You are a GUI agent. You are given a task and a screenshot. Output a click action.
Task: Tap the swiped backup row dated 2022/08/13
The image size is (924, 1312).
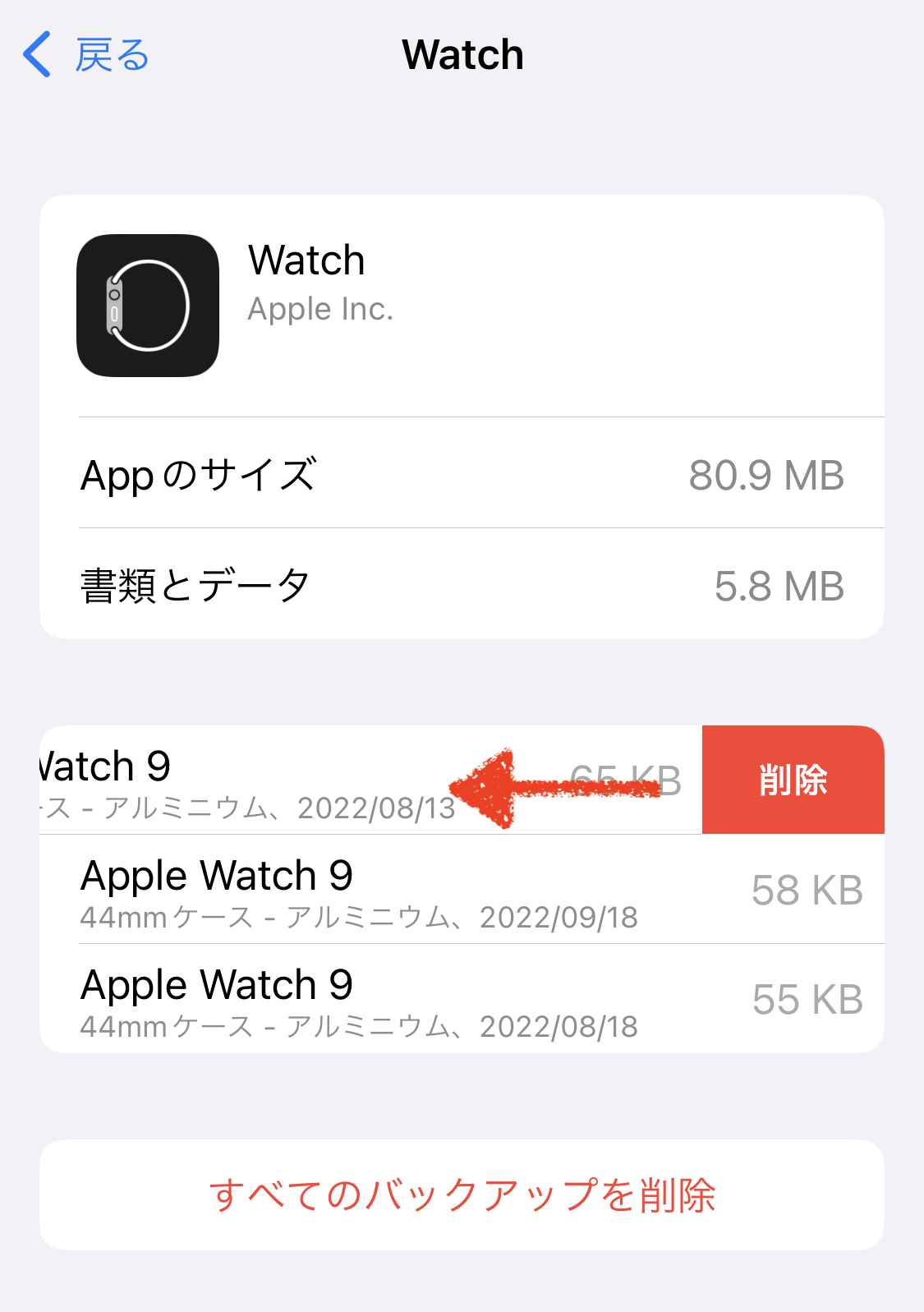[246, 780]
